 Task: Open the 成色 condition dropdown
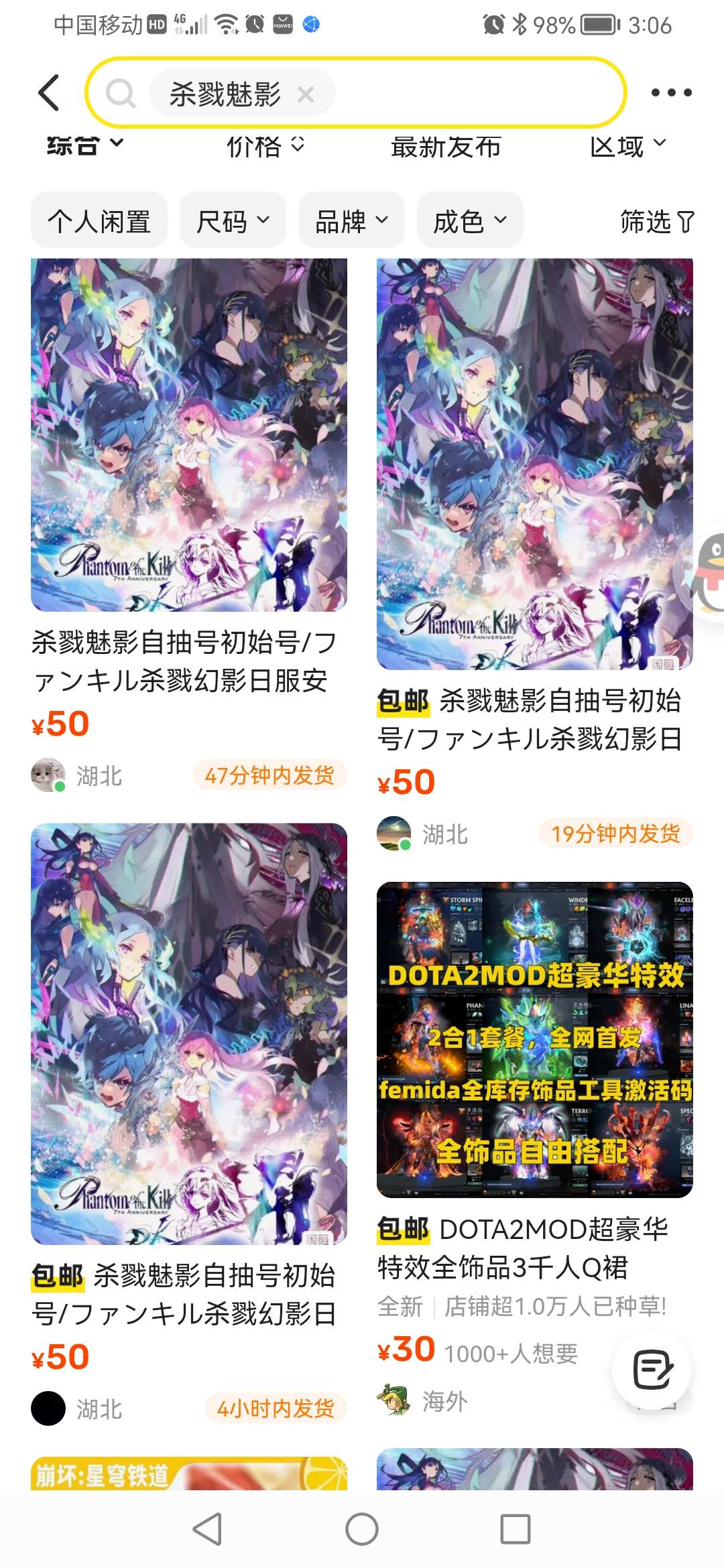coord(470,221)
